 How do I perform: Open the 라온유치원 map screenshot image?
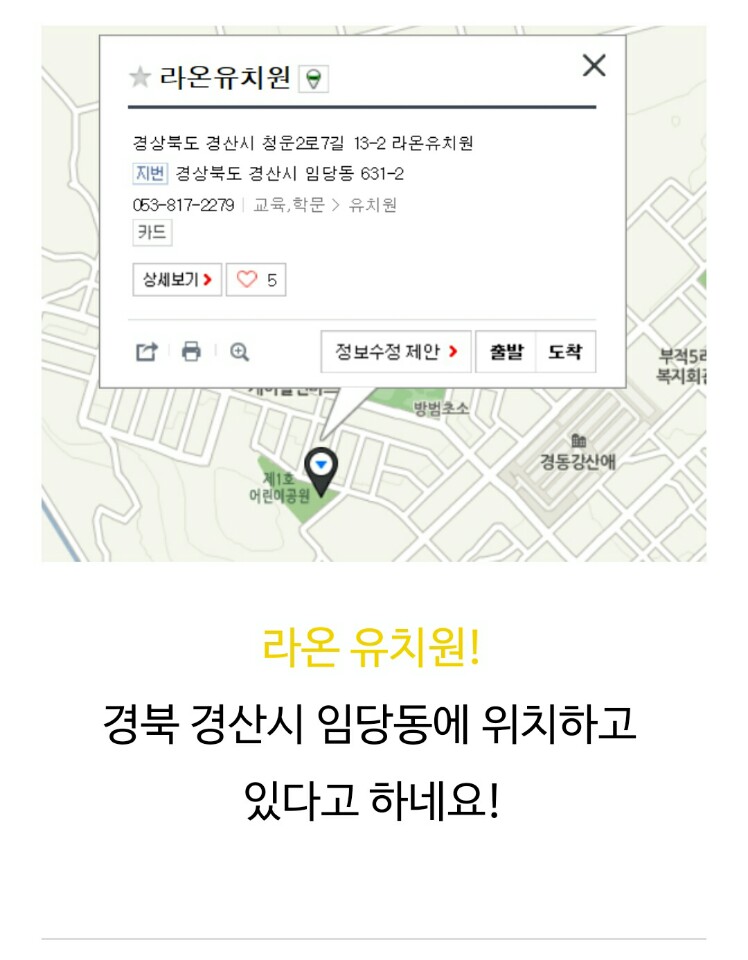click(x=373, y=293)
